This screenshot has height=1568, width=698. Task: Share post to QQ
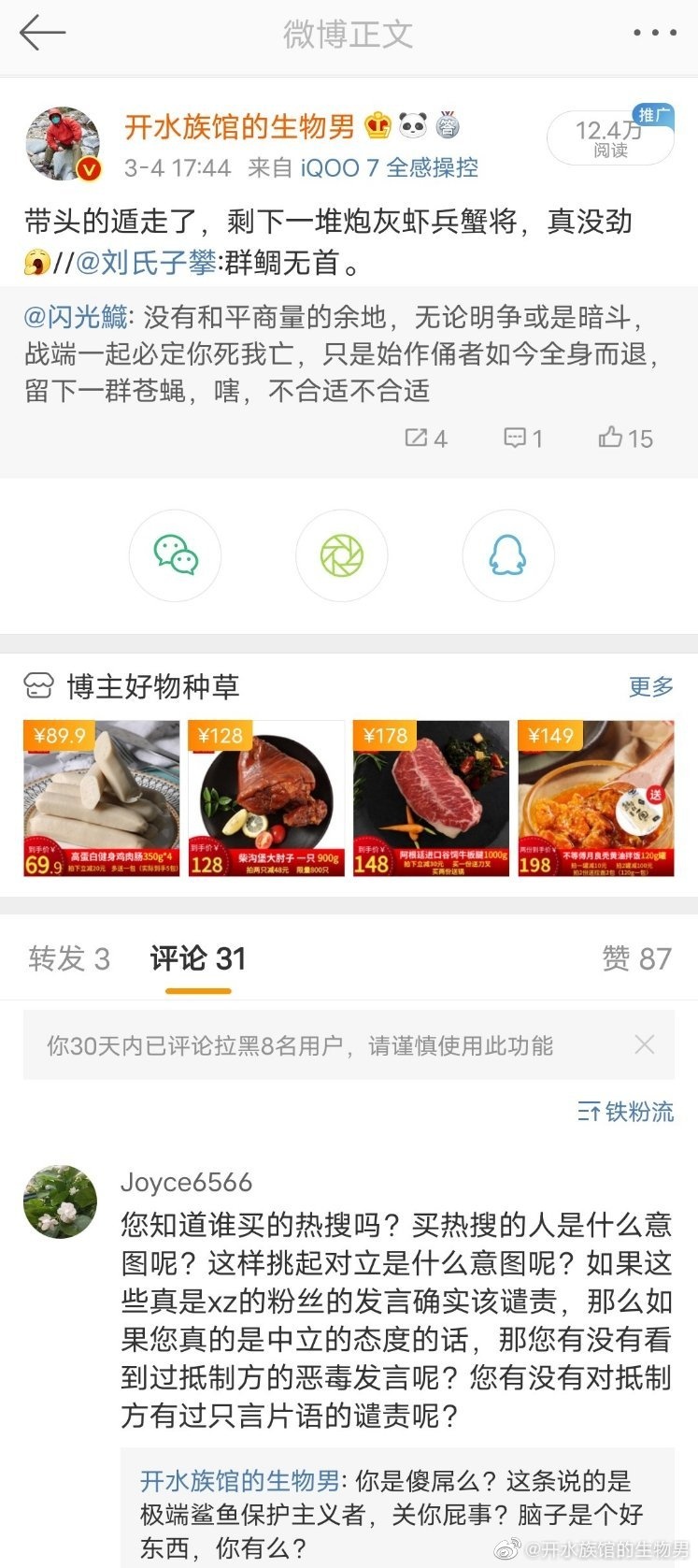(x=508, y=555)
